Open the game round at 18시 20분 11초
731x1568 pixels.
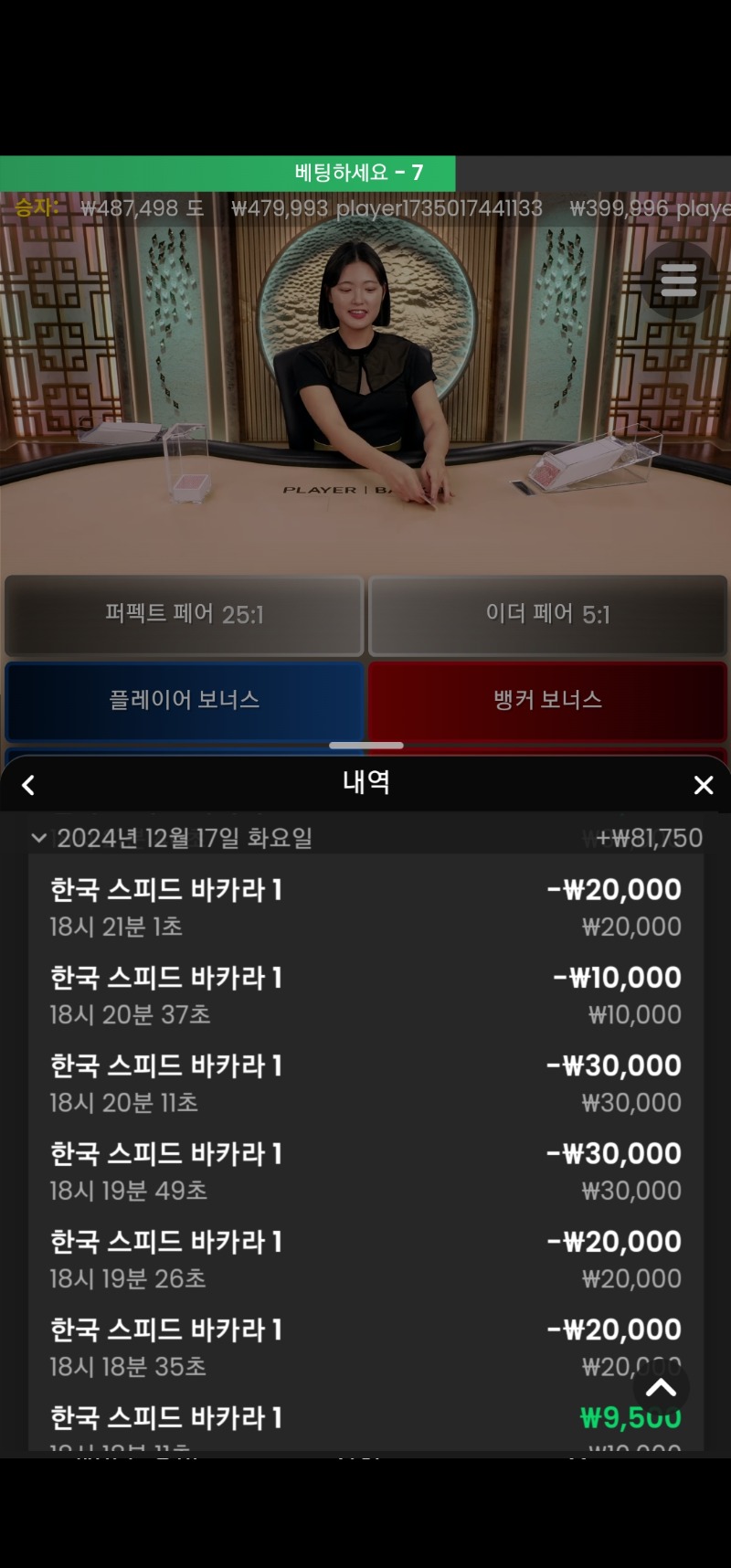(365, 1083)
